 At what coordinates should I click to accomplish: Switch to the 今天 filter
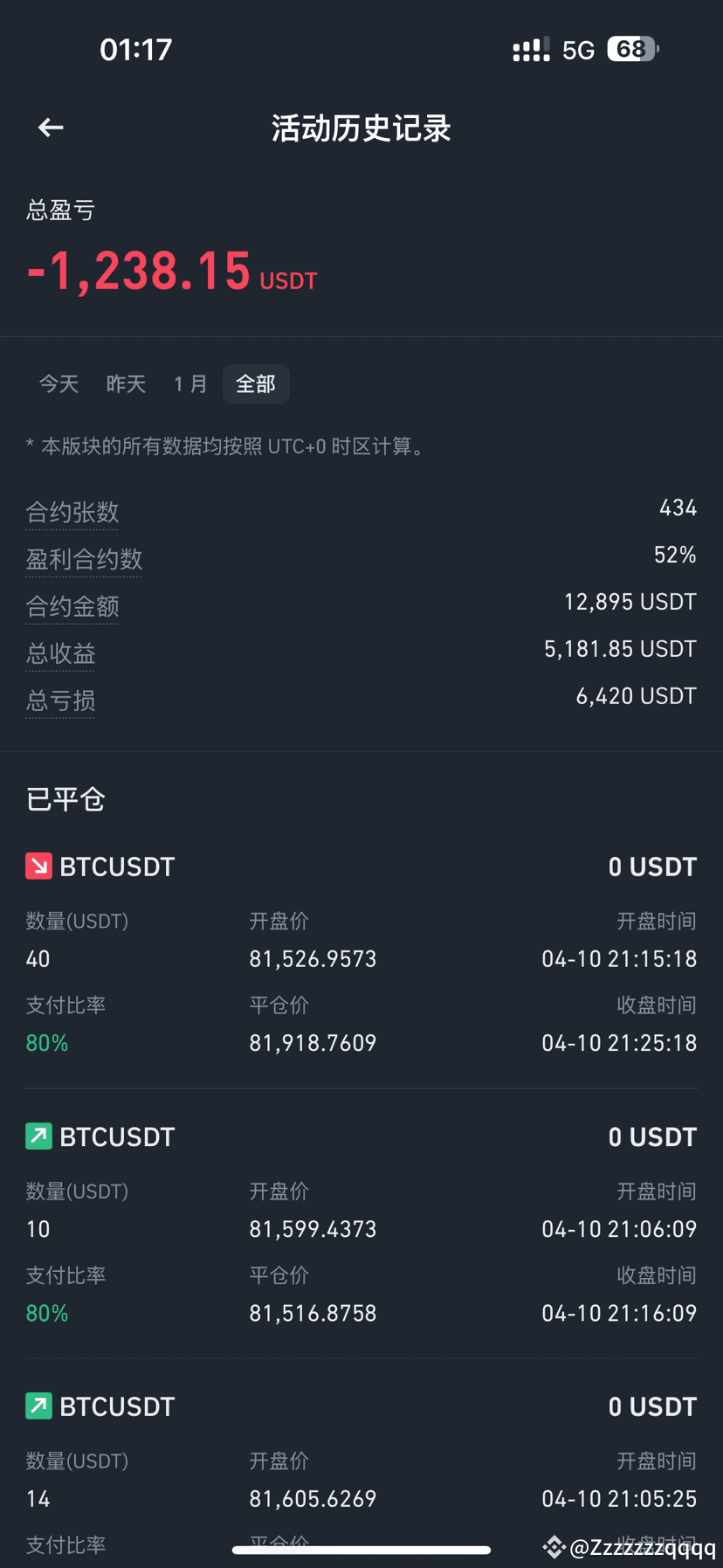(x=59, y=384)
